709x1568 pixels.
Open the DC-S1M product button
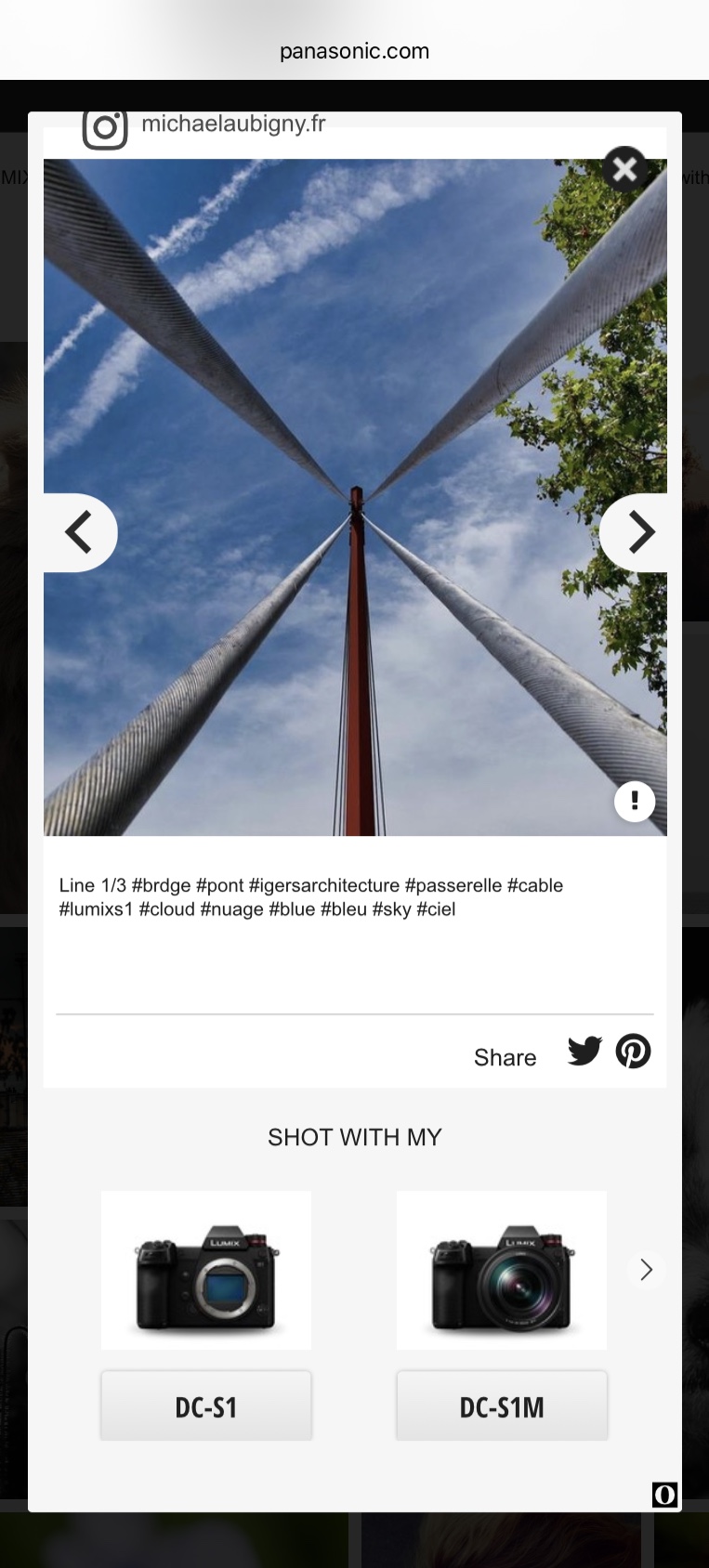pos(502,1406)
